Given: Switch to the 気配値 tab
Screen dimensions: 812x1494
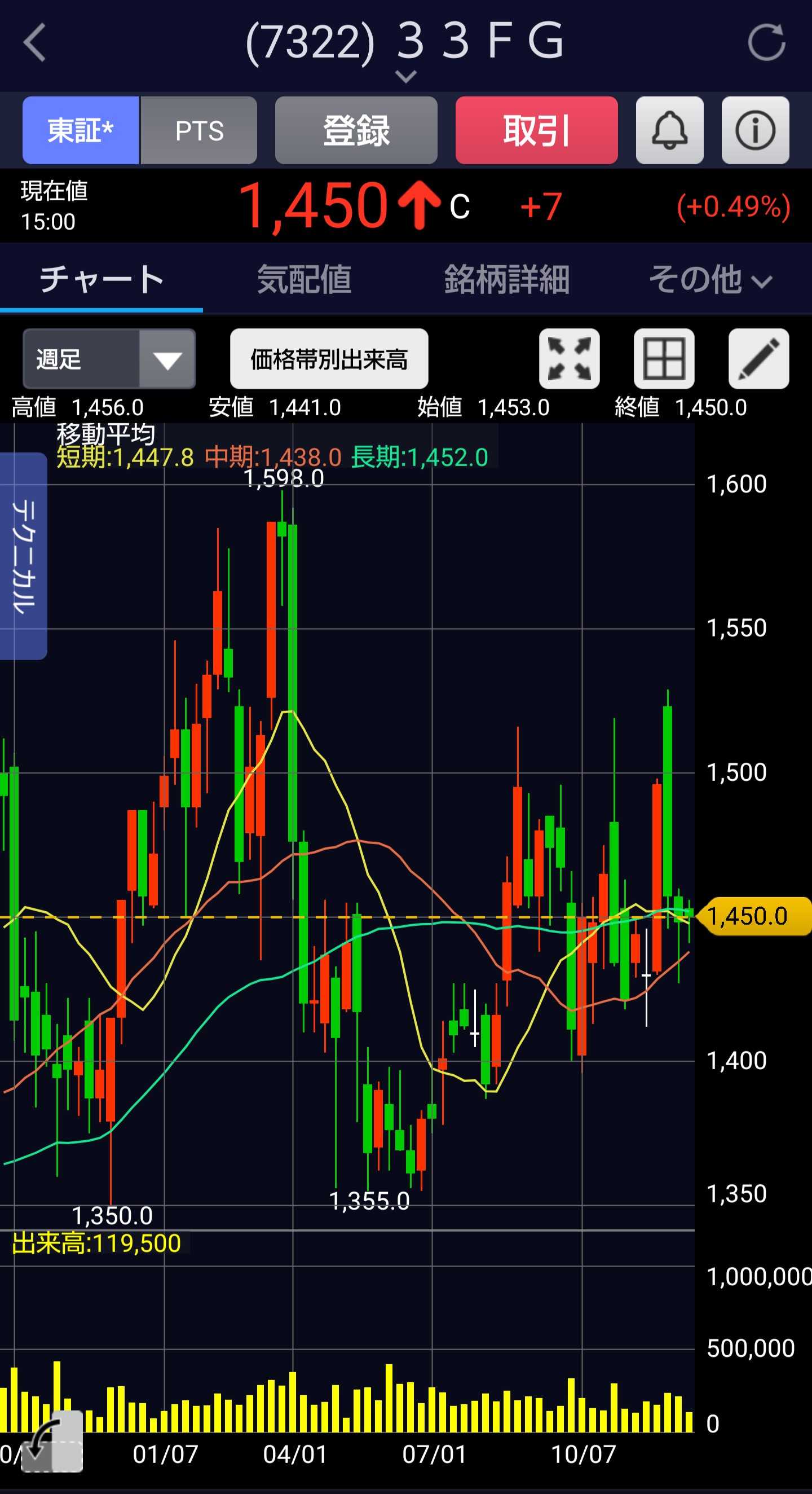Looking at the screenshot, I should coord(304,279).
